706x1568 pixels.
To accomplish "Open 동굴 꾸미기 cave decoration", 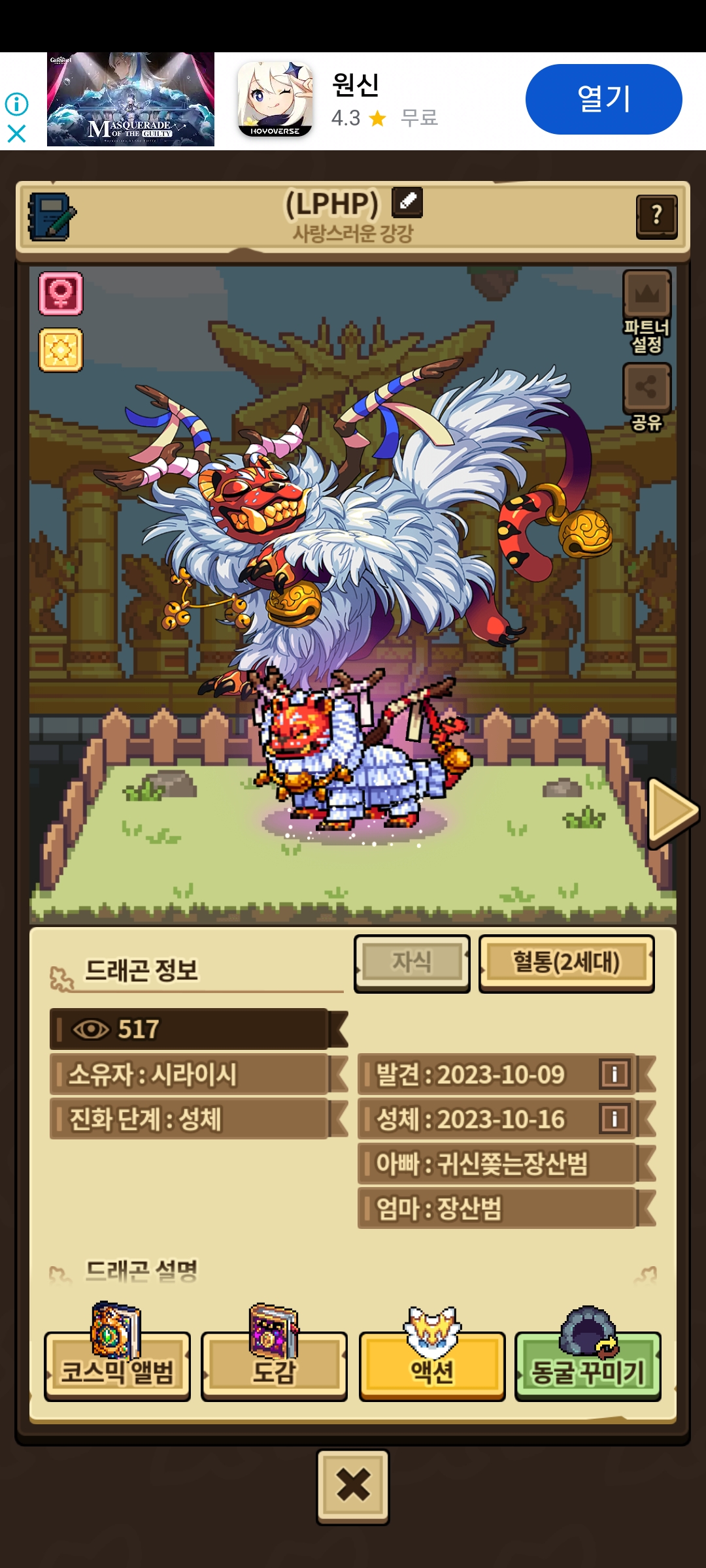I will (588, 1365).
